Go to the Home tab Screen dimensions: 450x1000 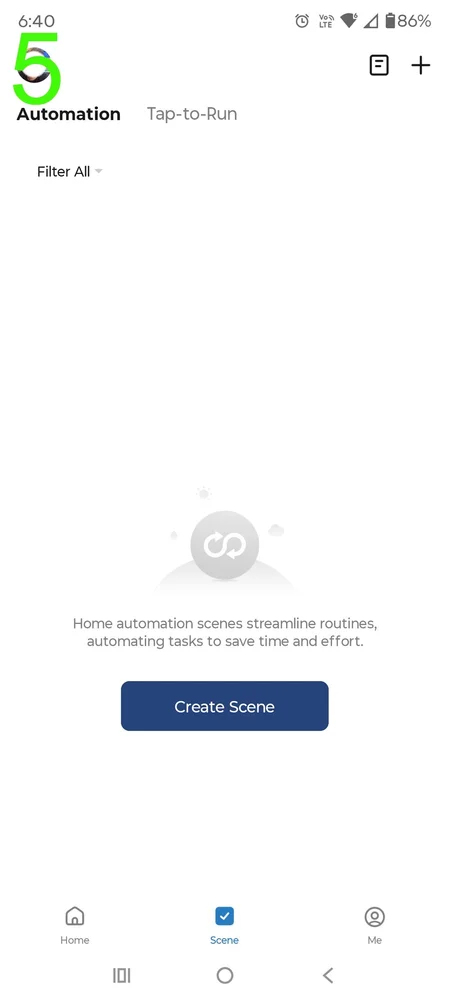75,925
